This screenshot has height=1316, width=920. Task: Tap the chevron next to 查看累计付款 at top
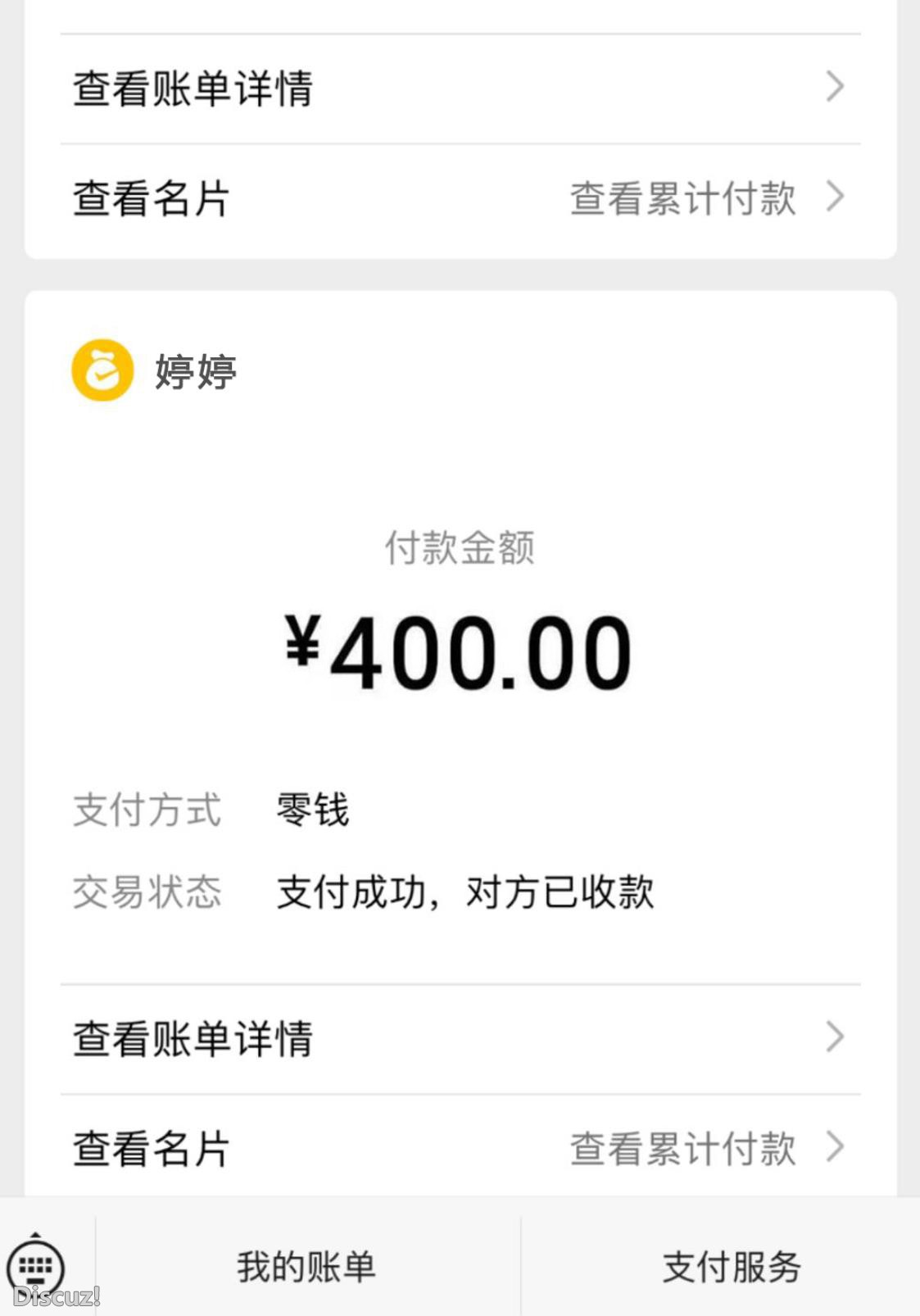coord(834,197)
